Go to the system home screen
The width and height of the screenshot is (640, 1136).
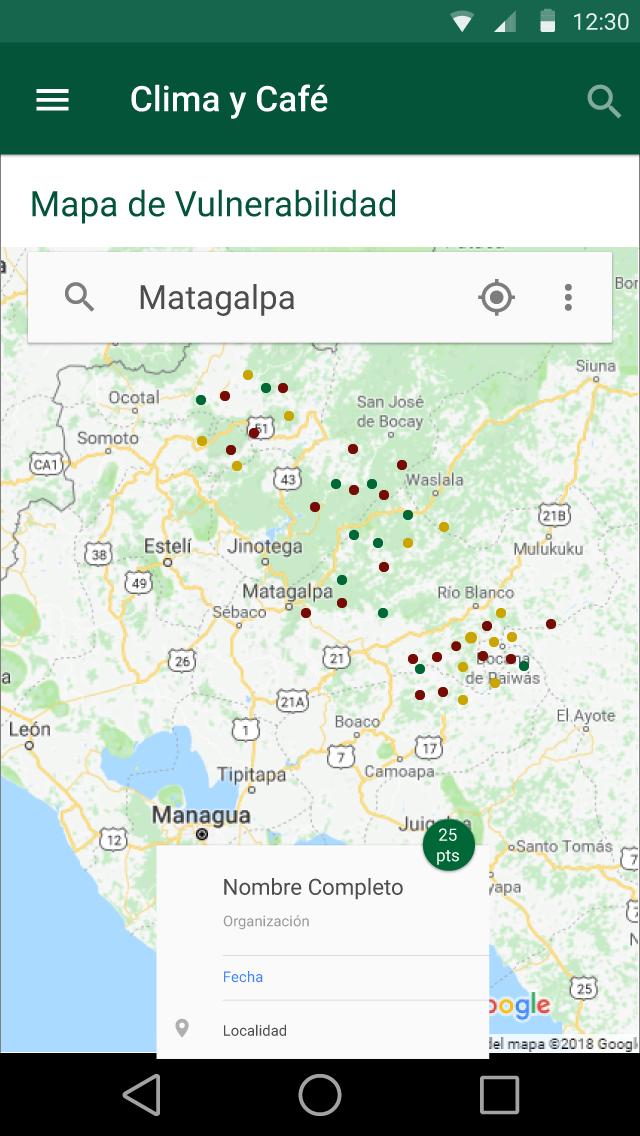[320, 1095]
